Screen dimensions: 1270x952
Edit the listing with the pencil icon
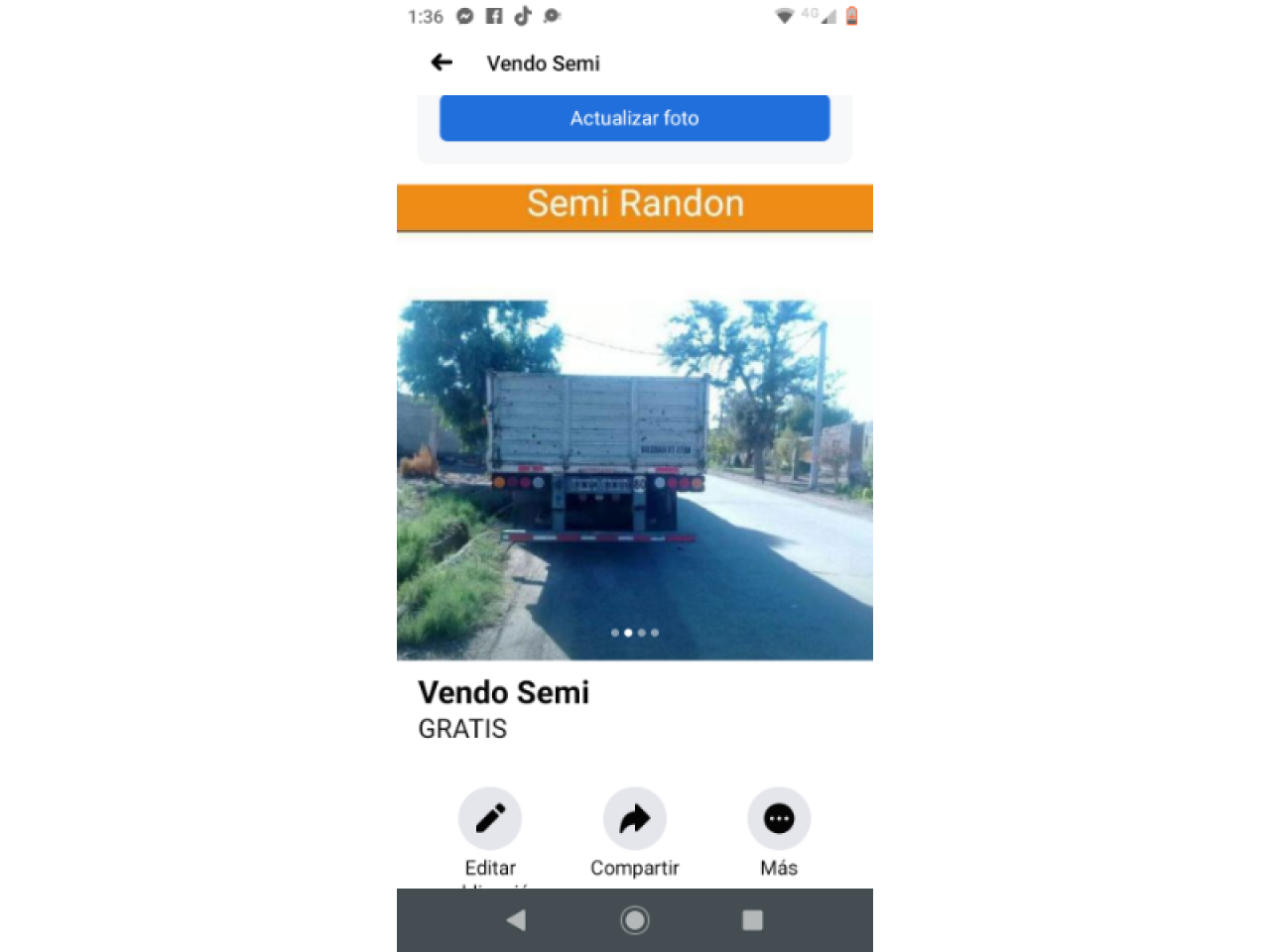[x=490, y=819]
